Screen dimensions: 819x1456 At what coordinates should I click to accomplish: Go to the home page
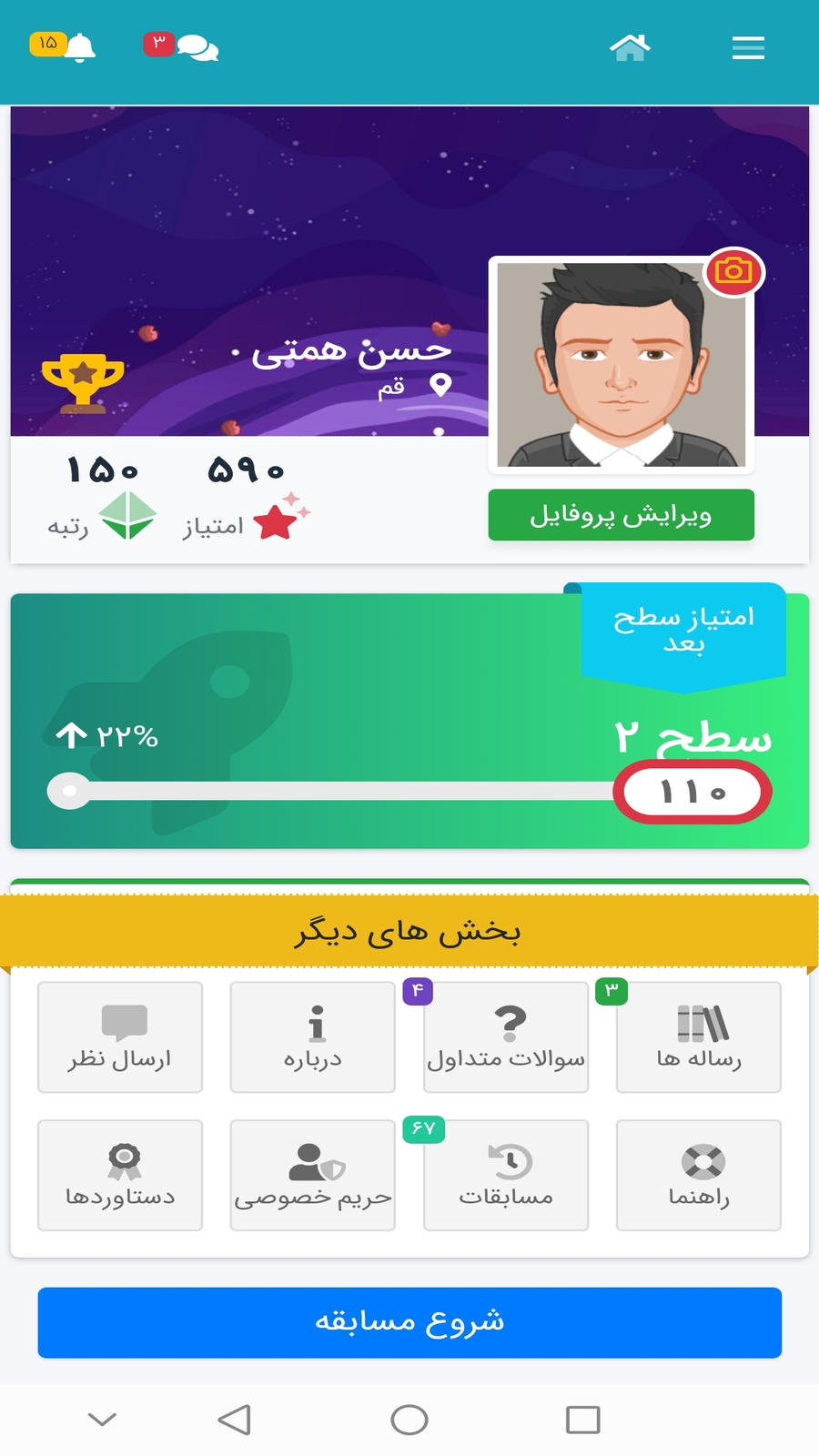click(630, 48)
